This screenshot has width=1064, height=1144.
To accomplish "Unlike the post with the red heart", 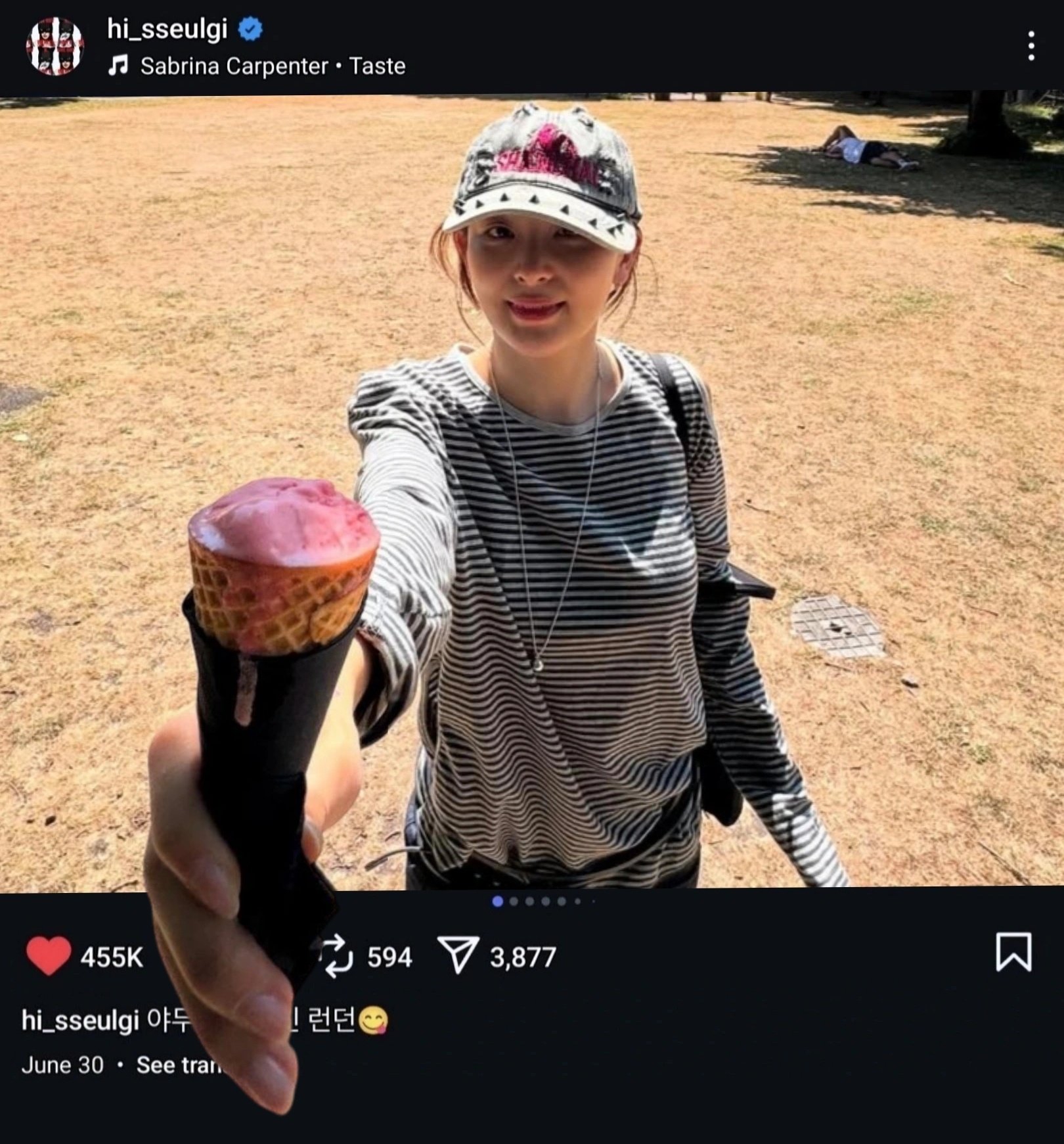I will (48, 955).
